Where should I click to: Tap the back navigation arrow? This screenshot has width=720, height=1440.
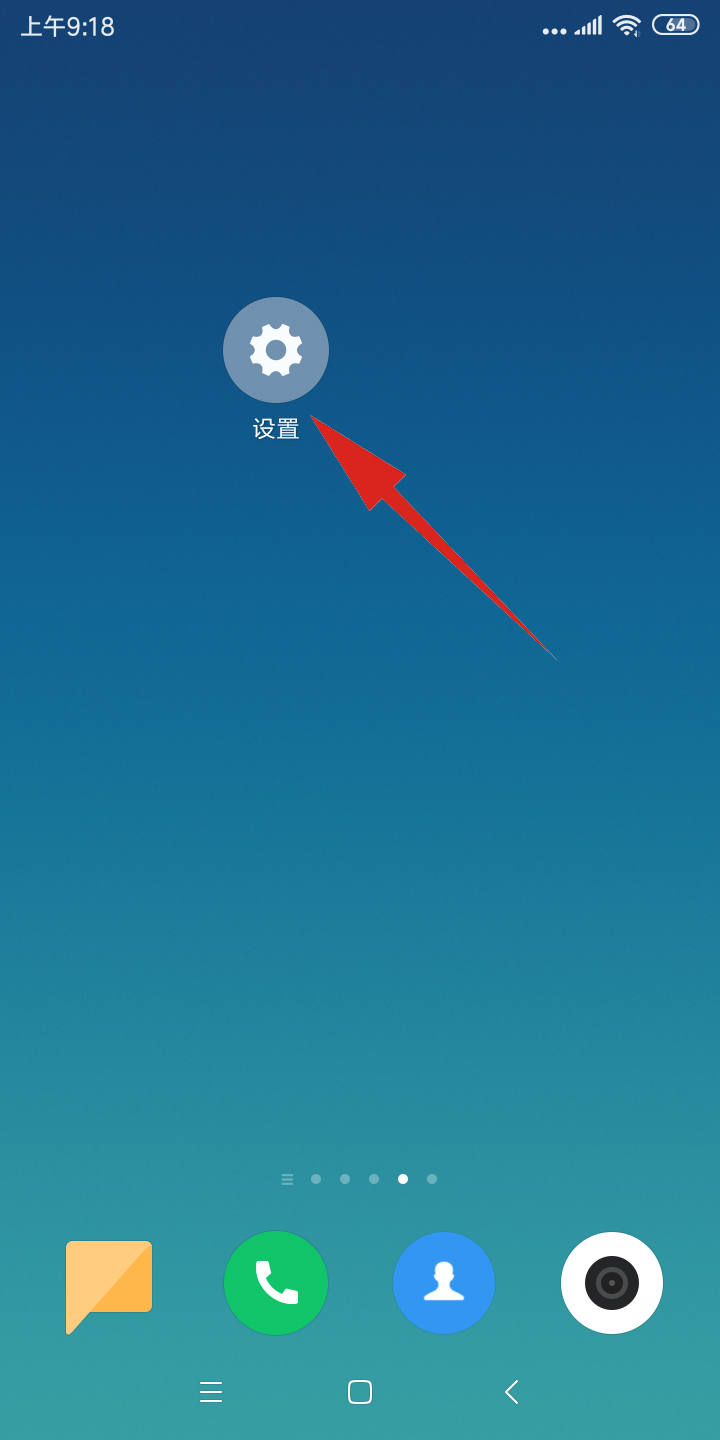click(511, 1392)
